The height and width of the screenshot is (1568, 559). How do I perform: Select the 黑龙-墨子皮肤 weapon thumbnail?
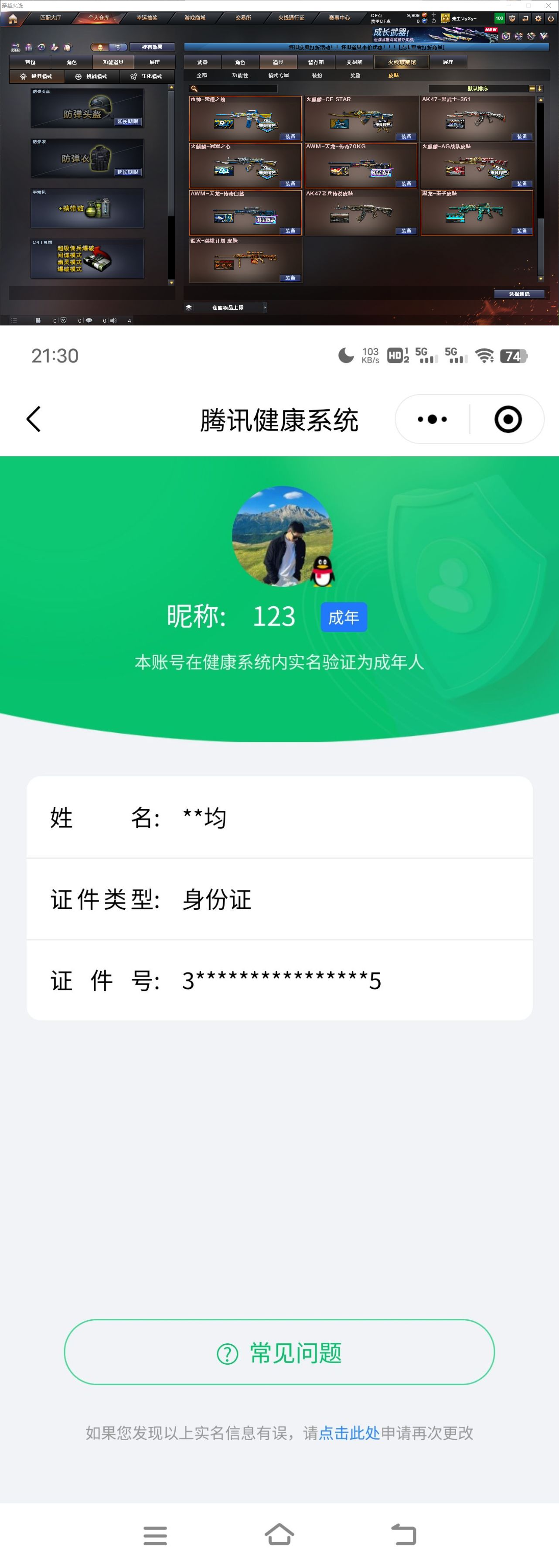pos(476,212)
